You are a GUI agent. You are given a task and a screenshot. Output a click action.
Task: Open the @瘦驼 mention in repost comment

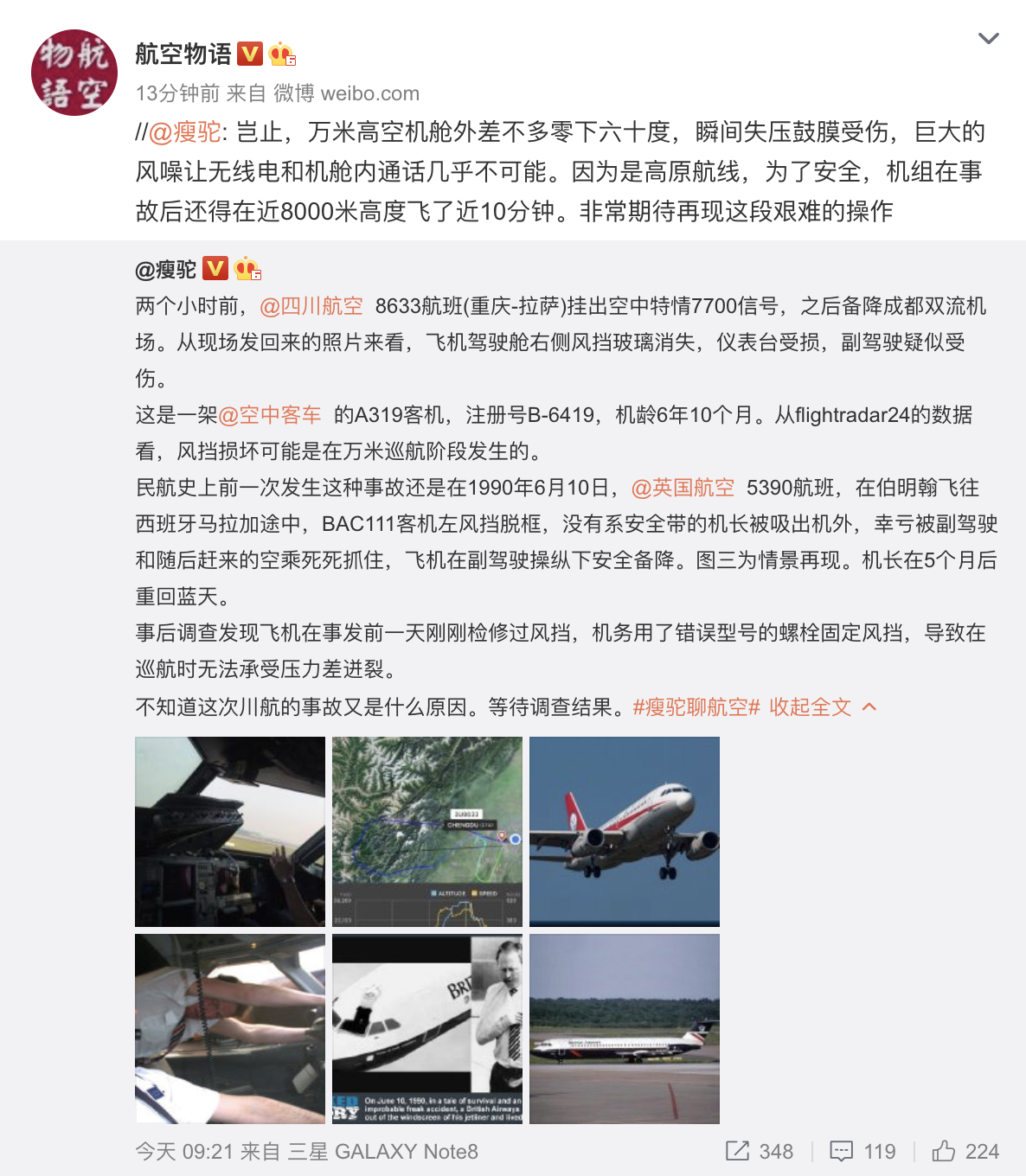185,132
